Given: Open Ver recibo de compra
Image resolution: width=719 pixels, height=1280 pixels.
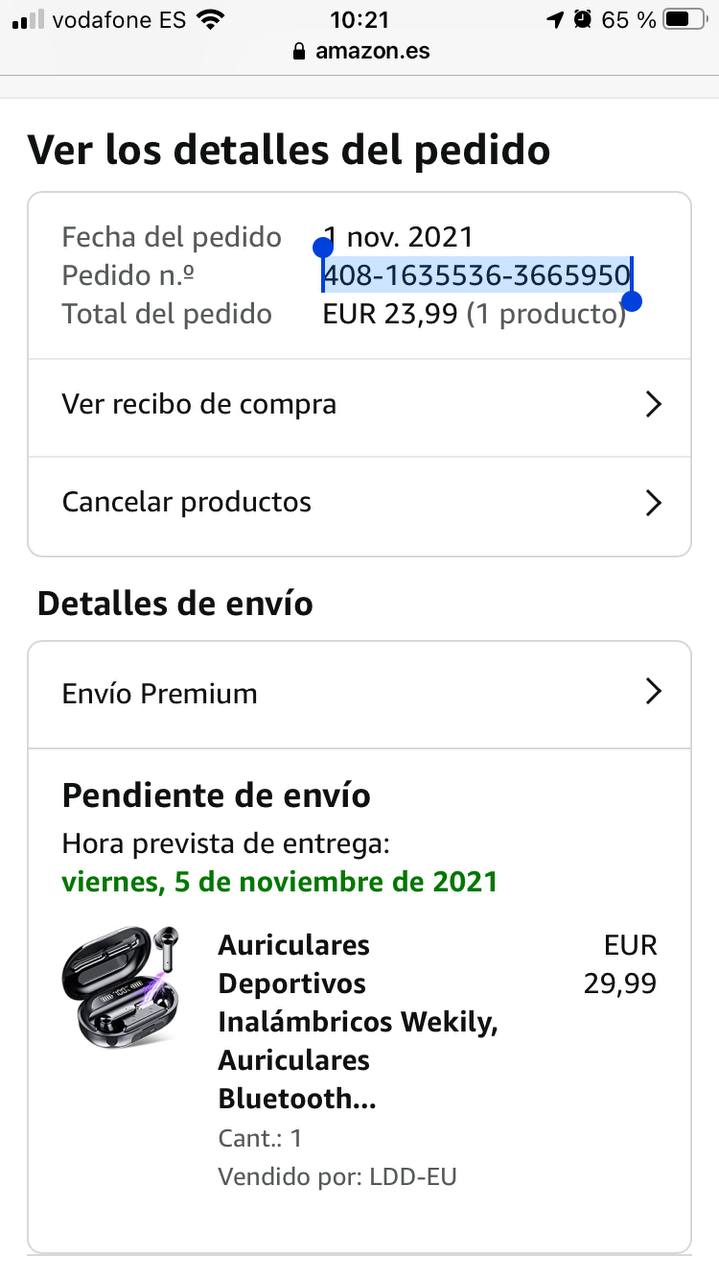Looking at the screenshot, I should click(x=358, y=405).
